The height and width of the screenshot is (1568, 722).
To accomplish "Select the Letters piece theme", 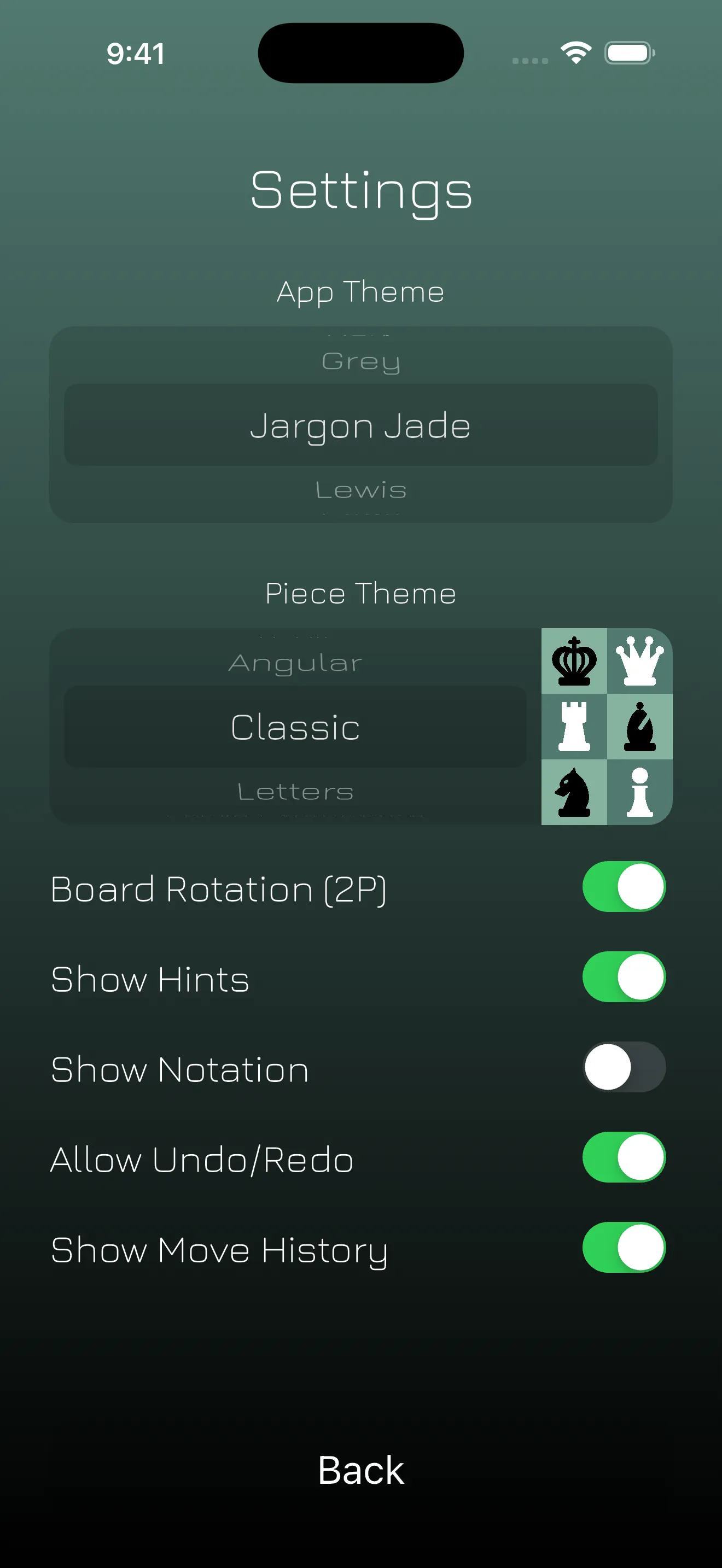I will tap(295, 792).
